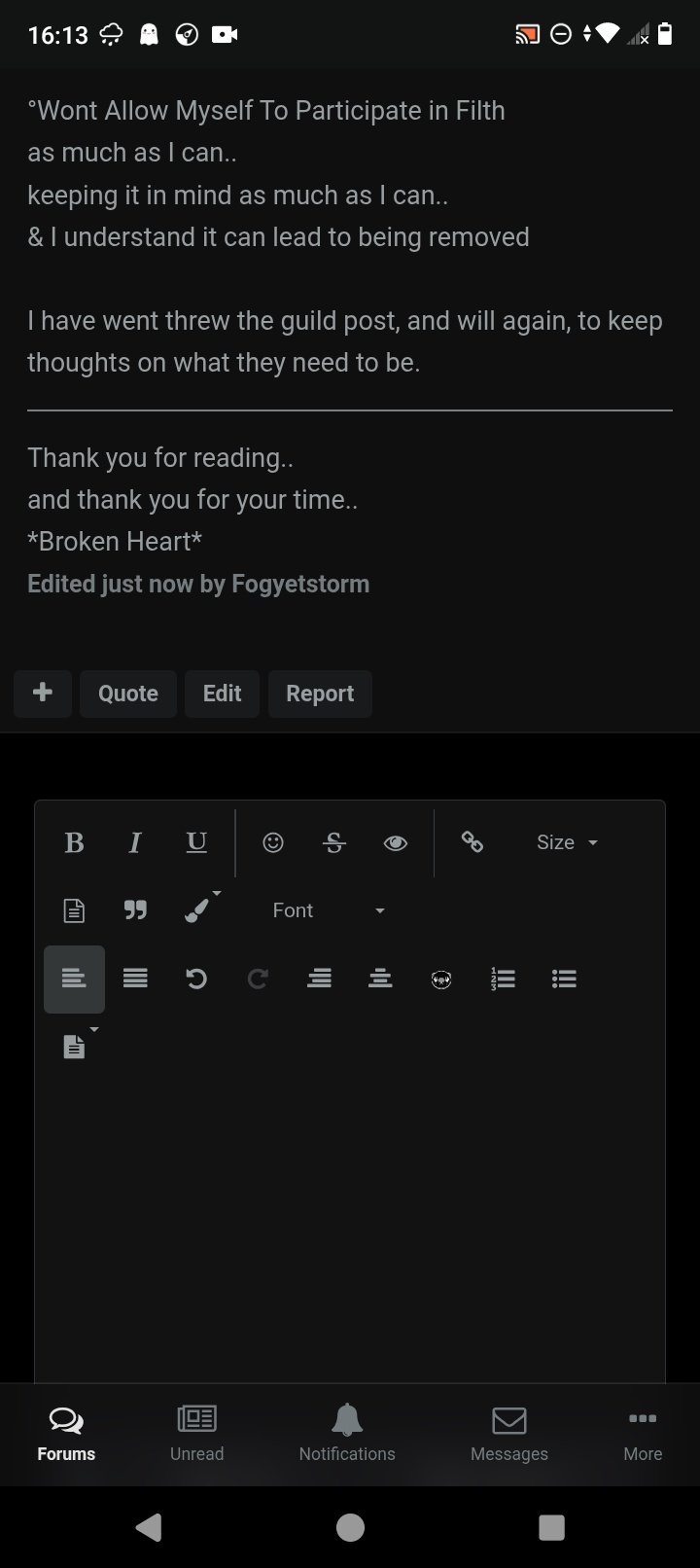
Task: Apply italic formatting in the editor
Action: tap(135, 842)
